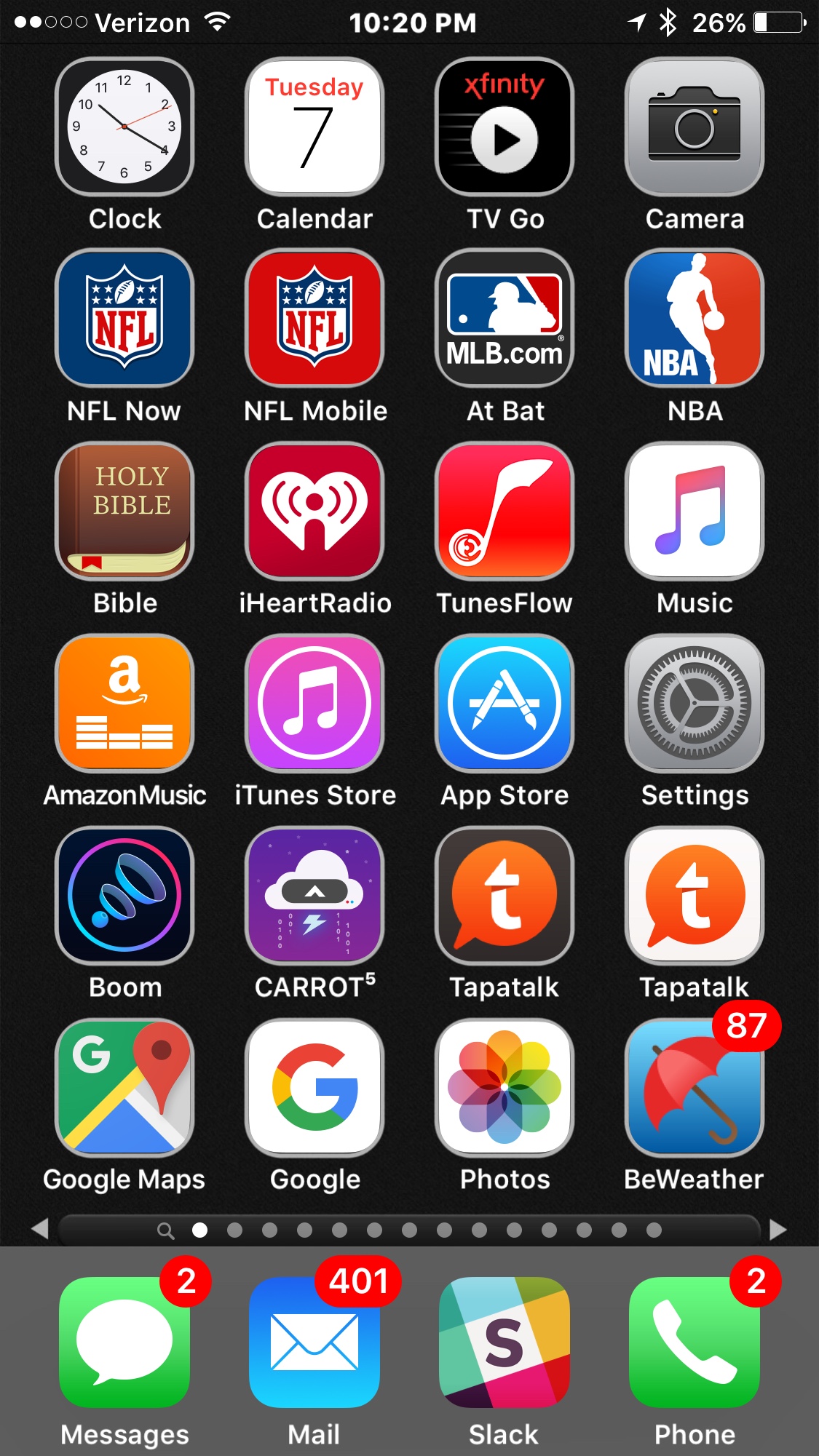Open Google Maps
The image size is (819, 1456).
[x=124, y=1087]
